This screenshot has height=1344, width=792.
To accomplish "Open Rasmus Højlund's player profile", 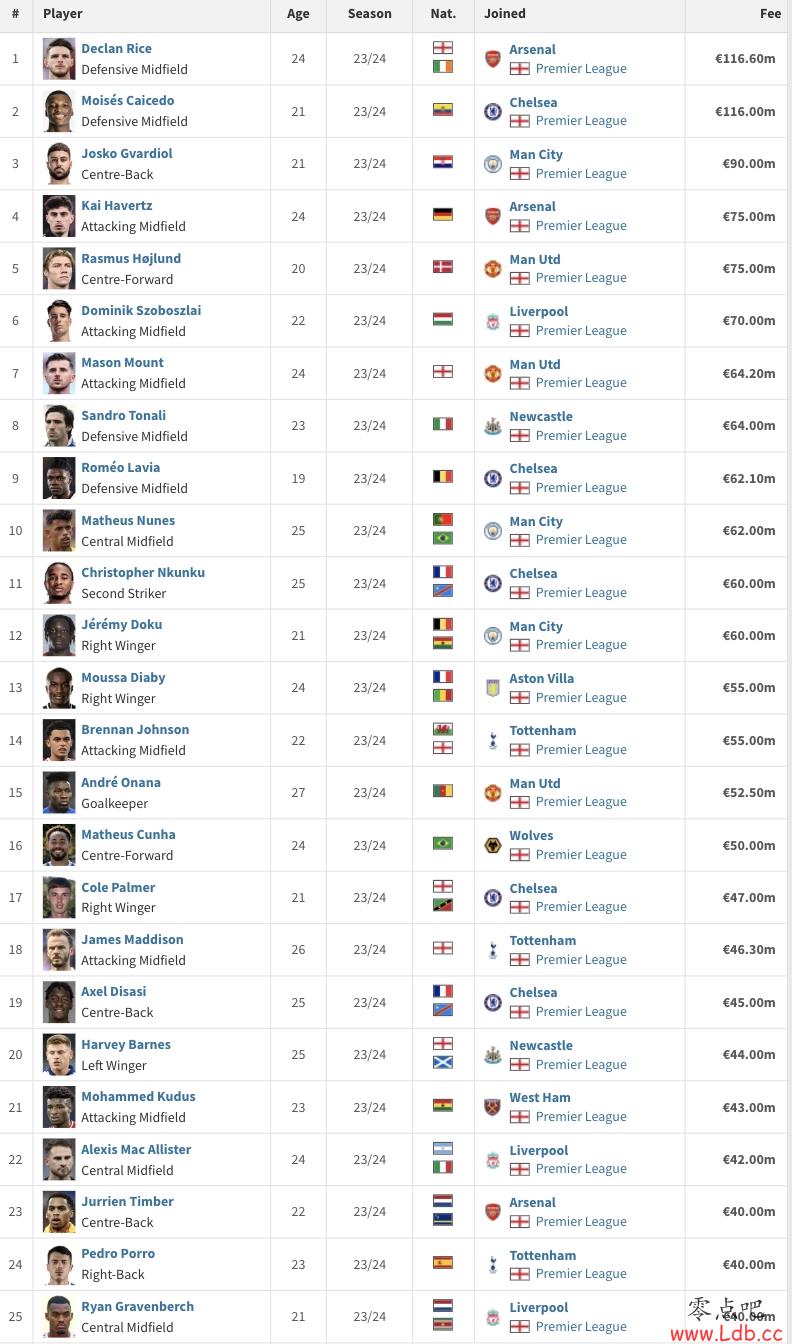I will click(x=131, y=258).
